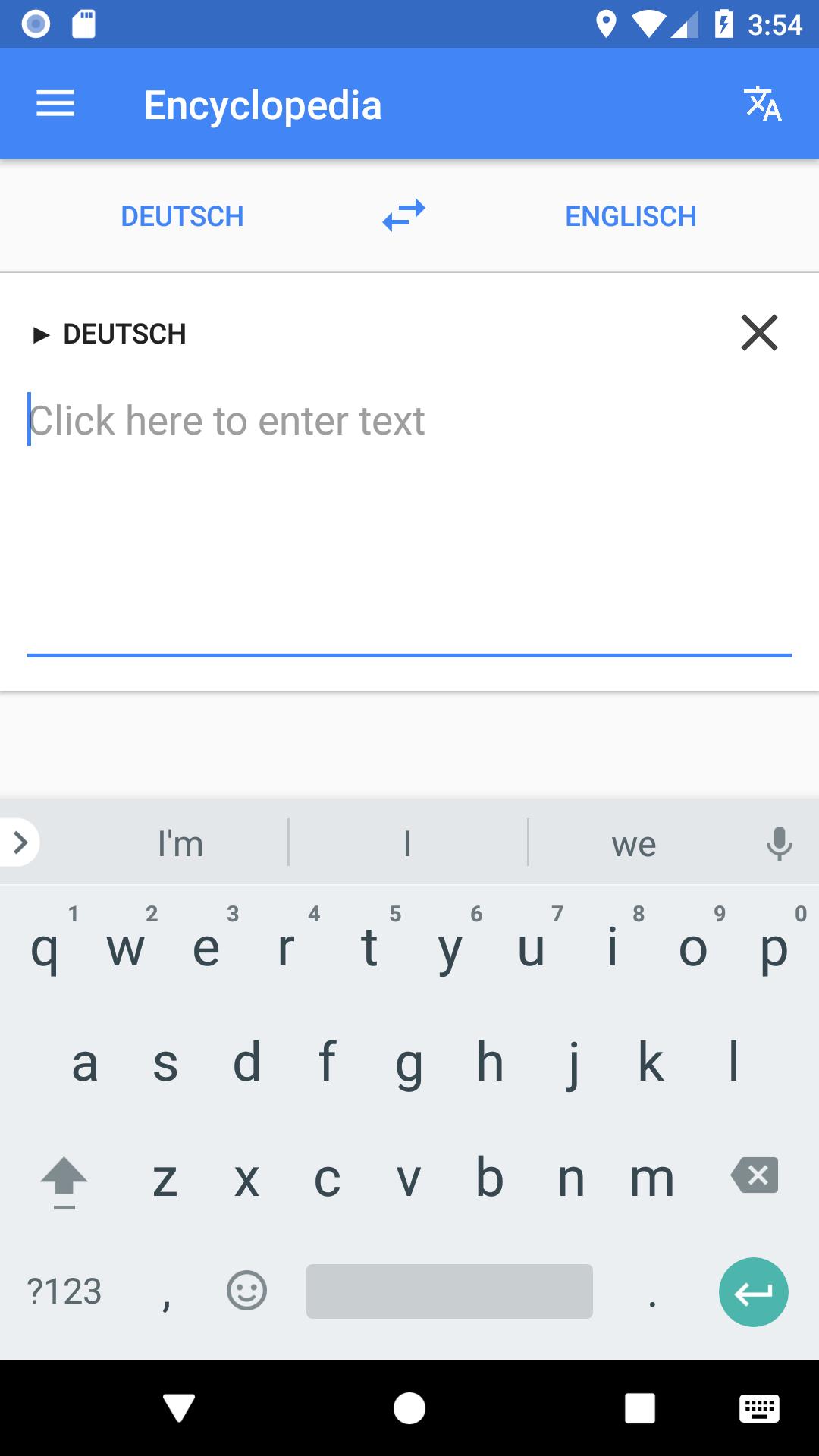819x1456 pixels.
Task: Focus the 'Click here to enter text' field
Action: tap(409, 523)
